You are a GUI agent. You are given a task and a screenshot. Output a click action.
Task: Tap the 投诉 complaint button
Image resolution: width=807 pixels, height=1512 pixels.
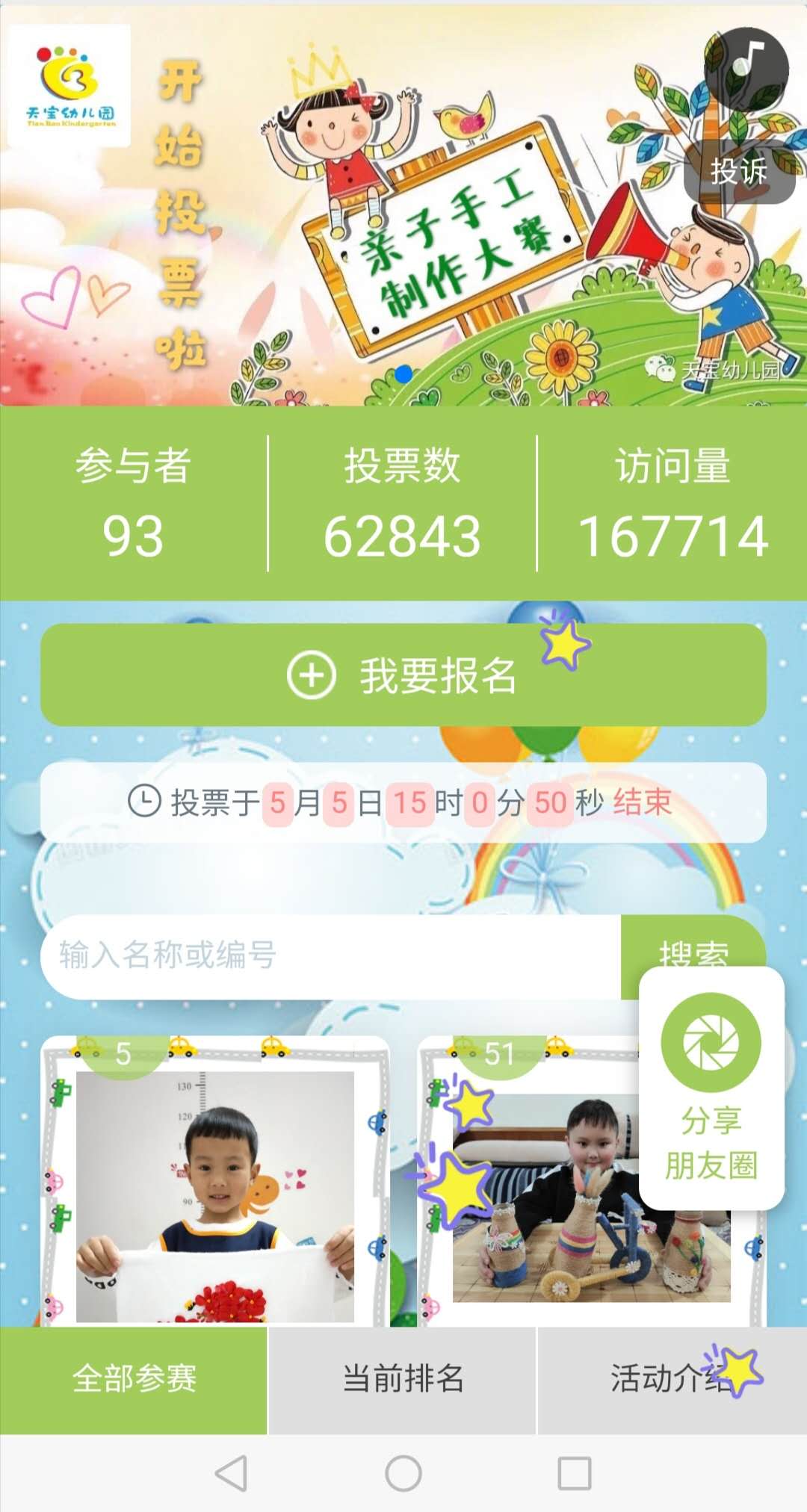pyautogui.click(x=739, y=172)
